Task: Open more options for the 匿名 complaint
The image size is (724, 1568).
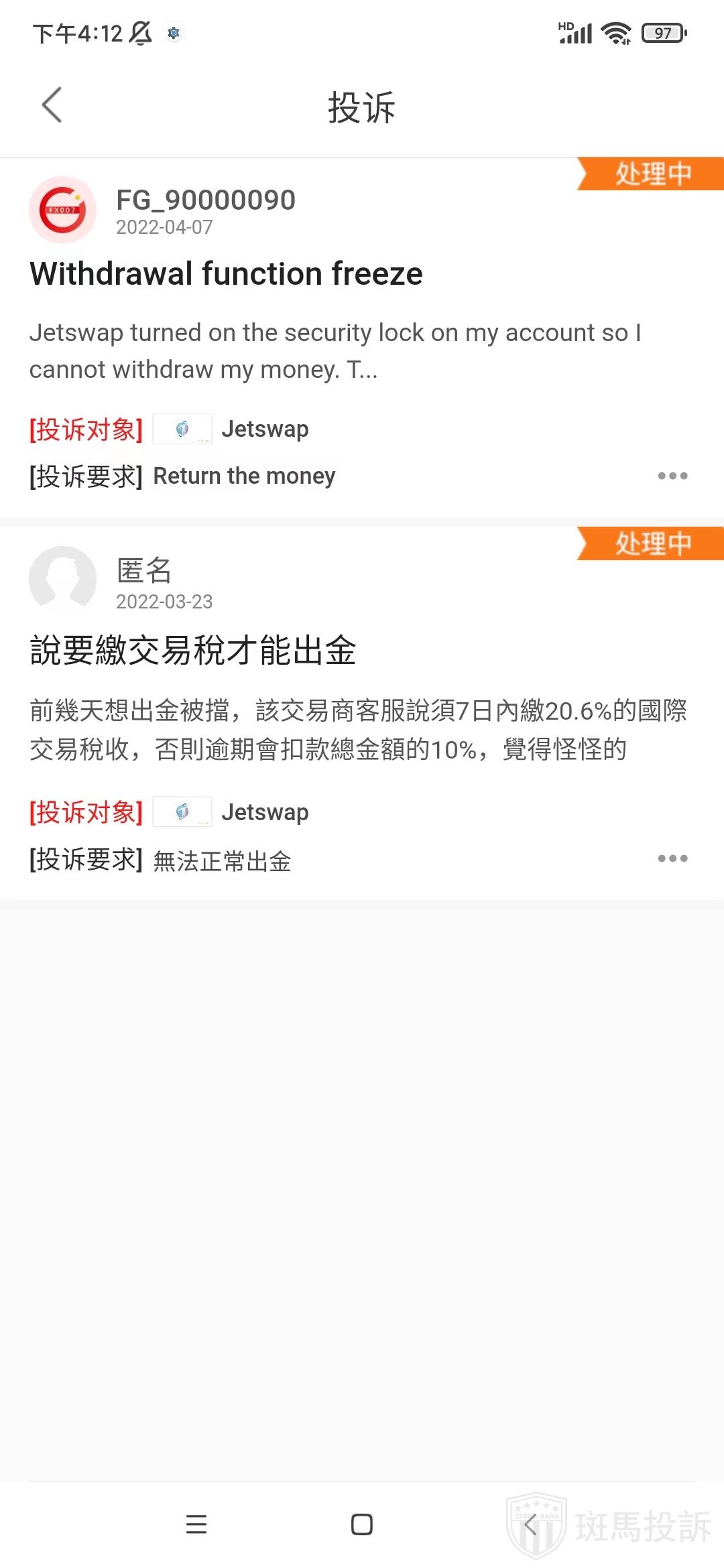Action: coord(672,858)
